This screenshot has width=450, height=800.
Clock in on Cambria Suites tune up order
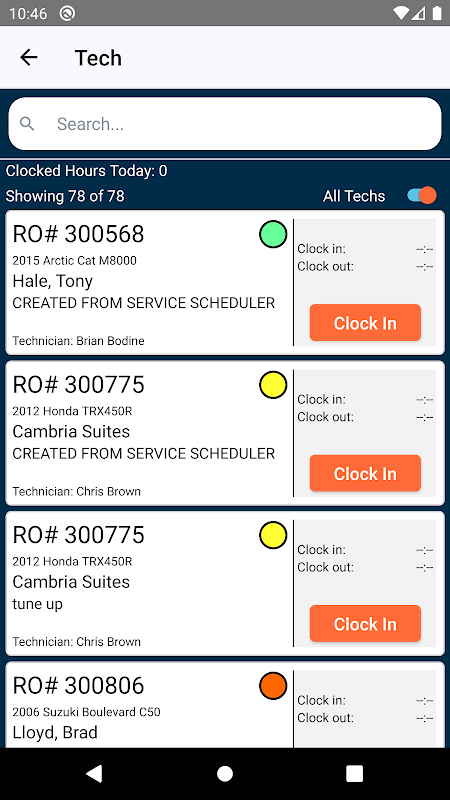[x=365, y=623]
